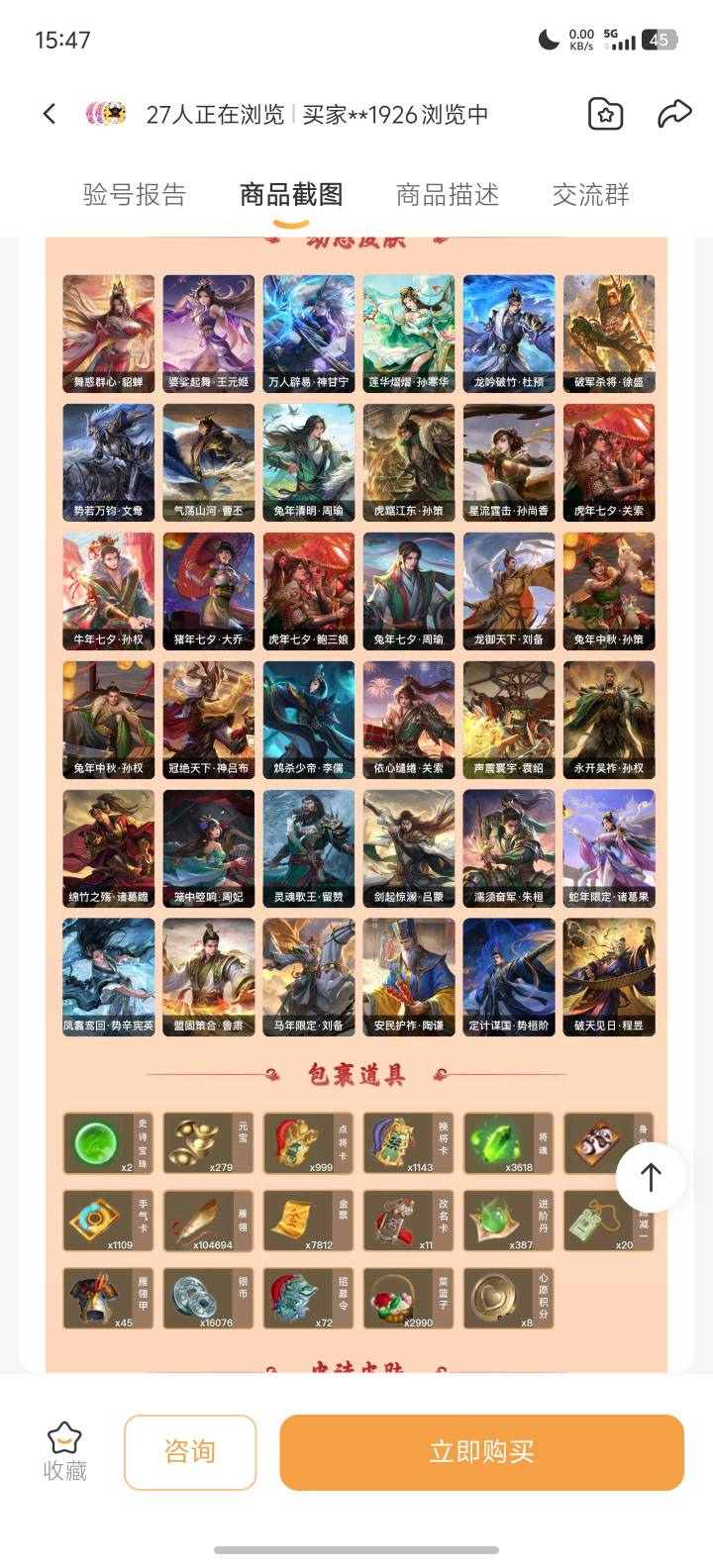The image size is (713, 1568).
Task: Open the 商品描述 tab
Action: pos(448,195)
